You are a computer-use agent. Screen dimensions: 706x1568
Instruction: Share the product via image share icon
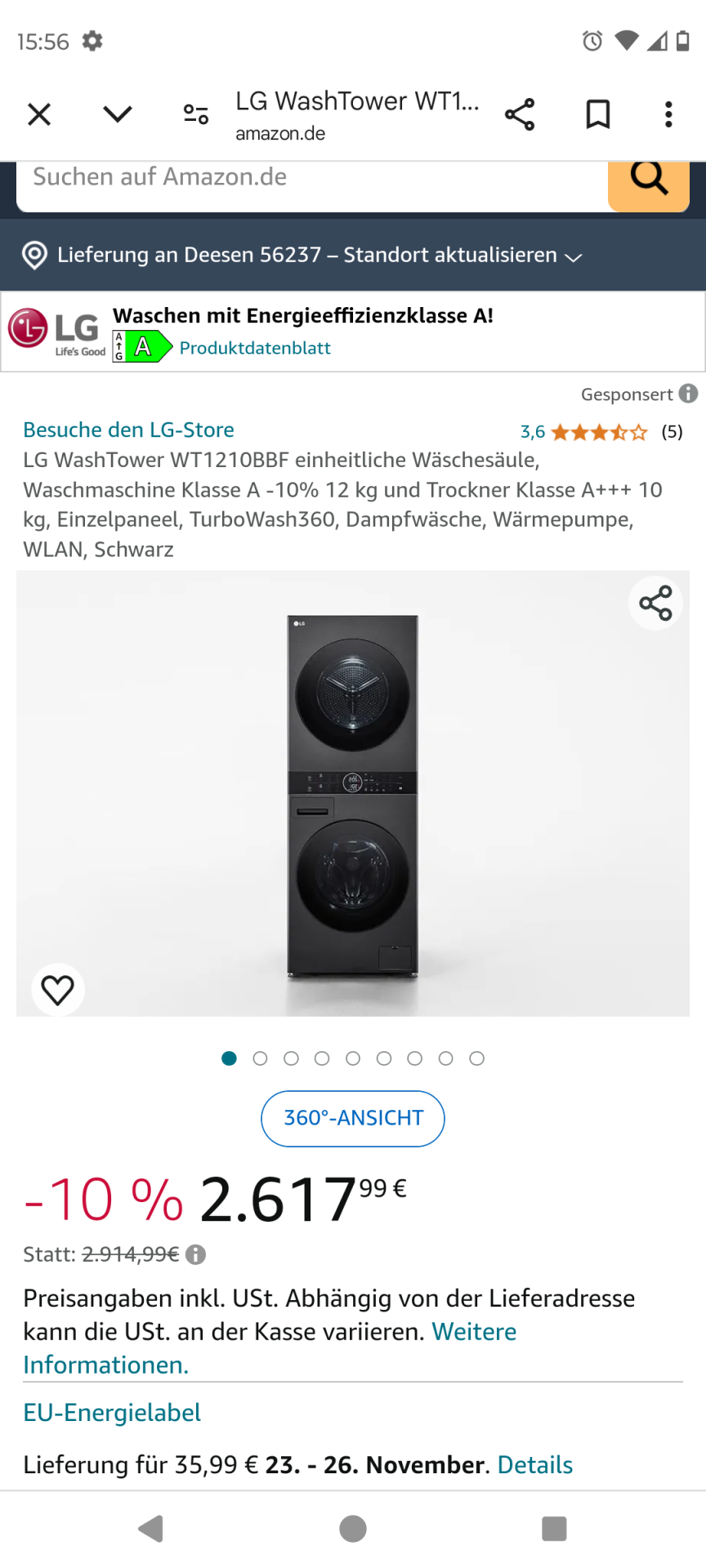655,604
